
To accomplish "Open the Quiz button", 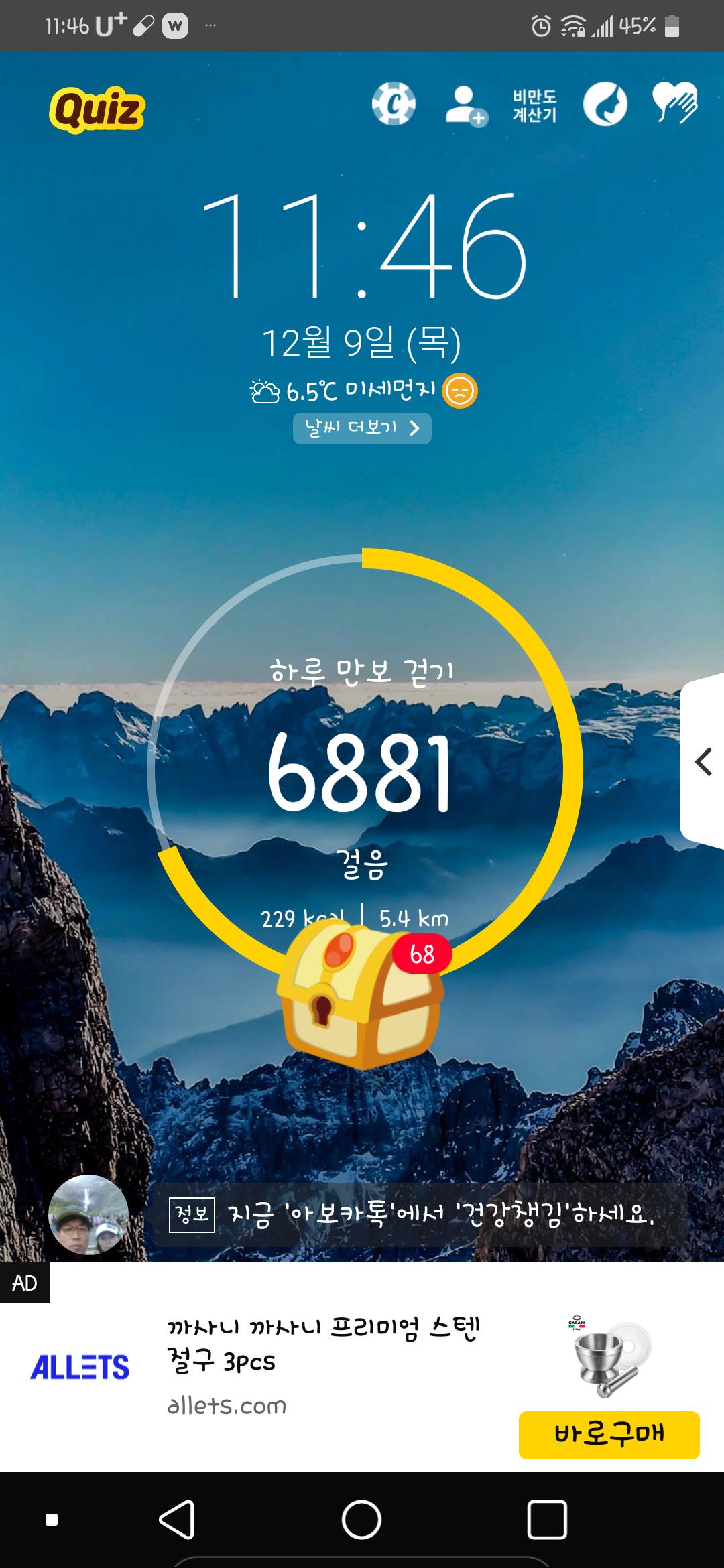I will point(97,110).
